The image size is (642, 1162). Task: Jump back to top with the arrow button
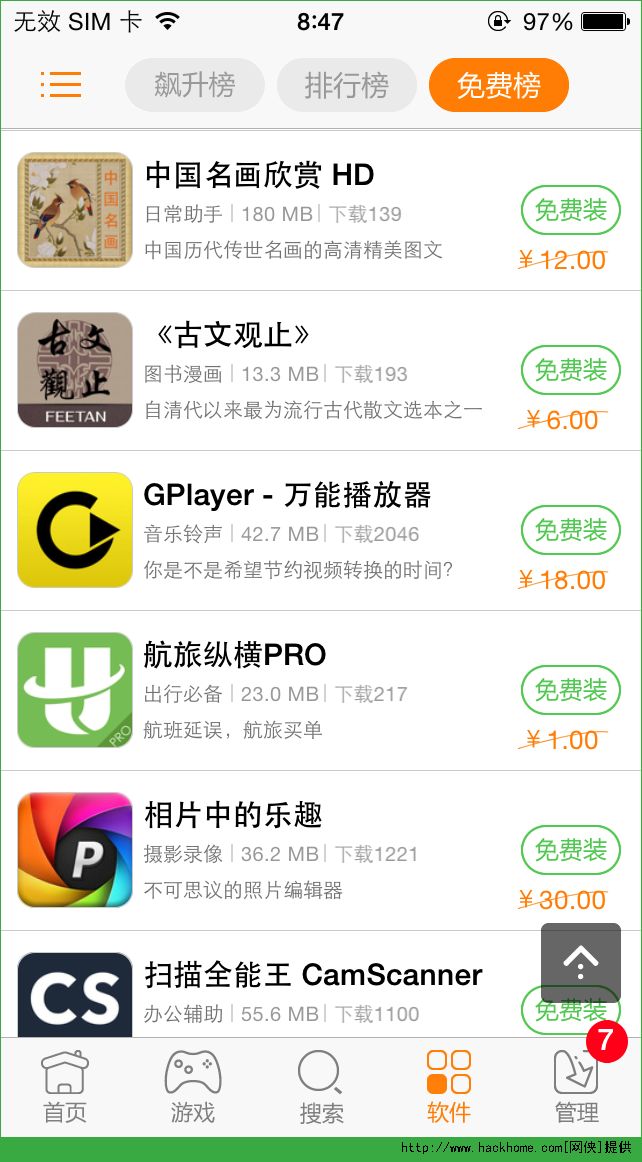click(x=580, y=962)
